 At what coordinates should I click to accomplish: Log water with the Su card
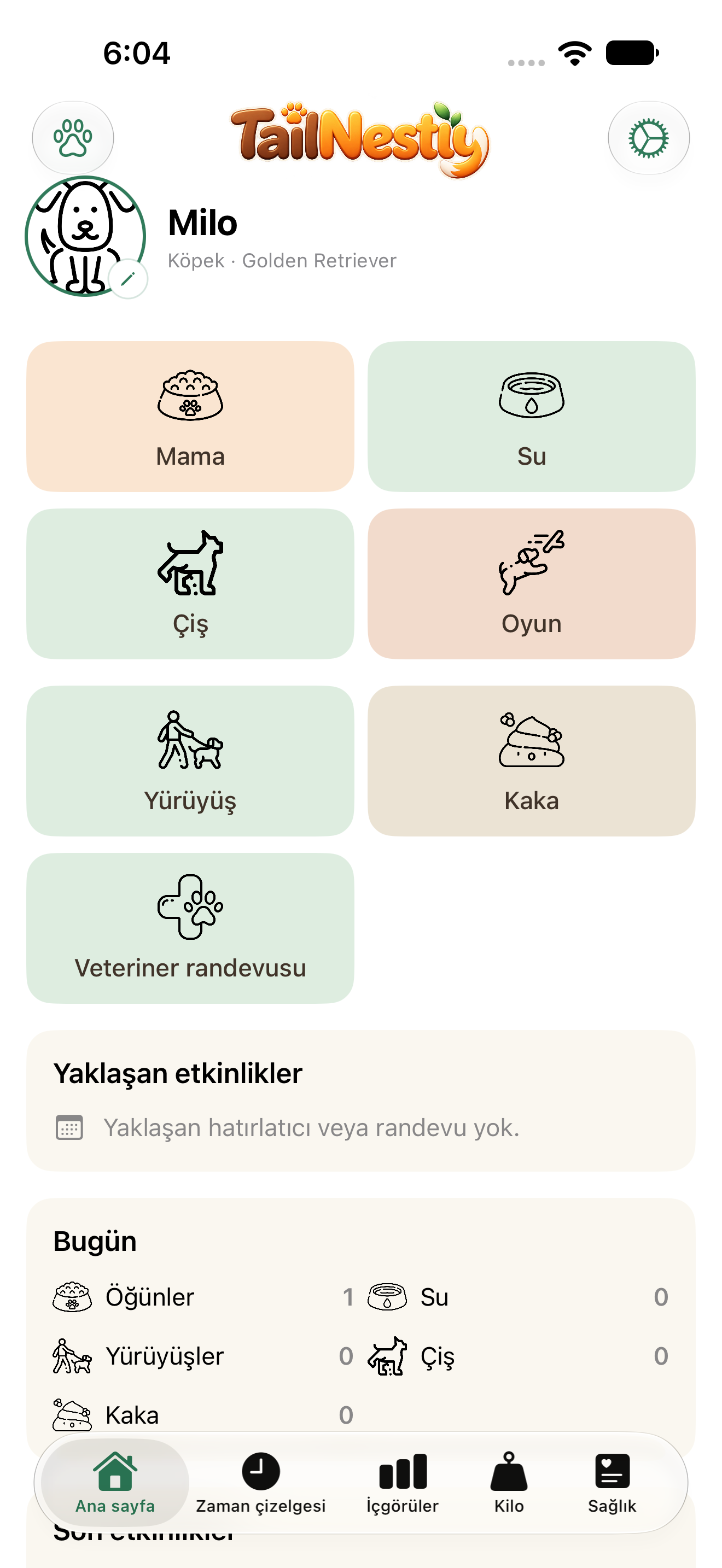[532, 417]
